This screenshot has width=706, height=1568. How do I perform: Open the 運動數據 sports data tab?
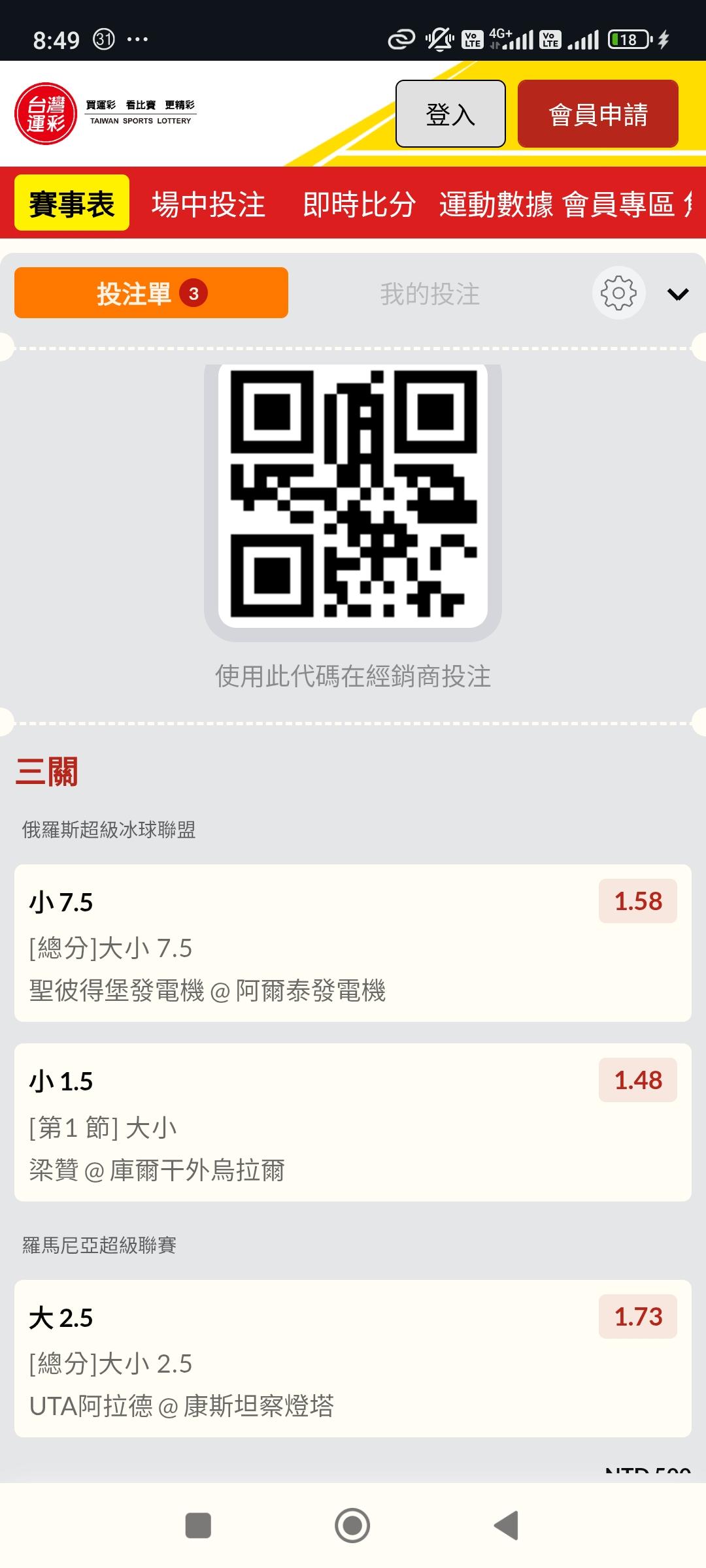(496, 204)
